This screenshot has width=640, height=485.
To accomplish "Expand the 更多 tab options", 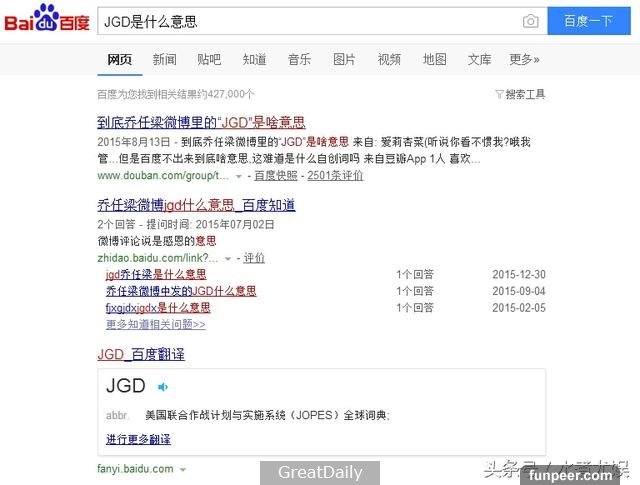I will [x=524, y=60].
